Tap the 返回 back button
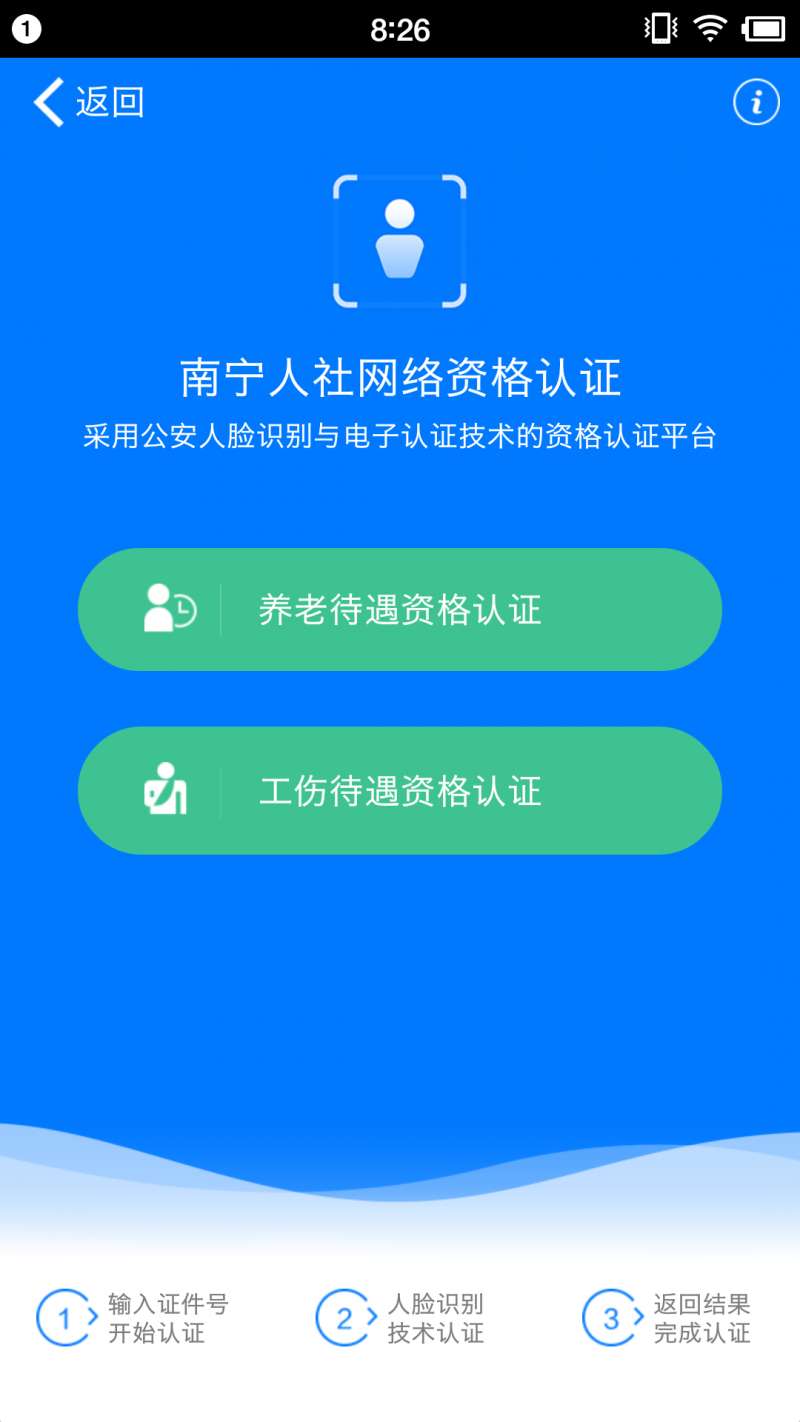Image resolution: width=800 pixels, height=1422 pixels. click(89, 102)
